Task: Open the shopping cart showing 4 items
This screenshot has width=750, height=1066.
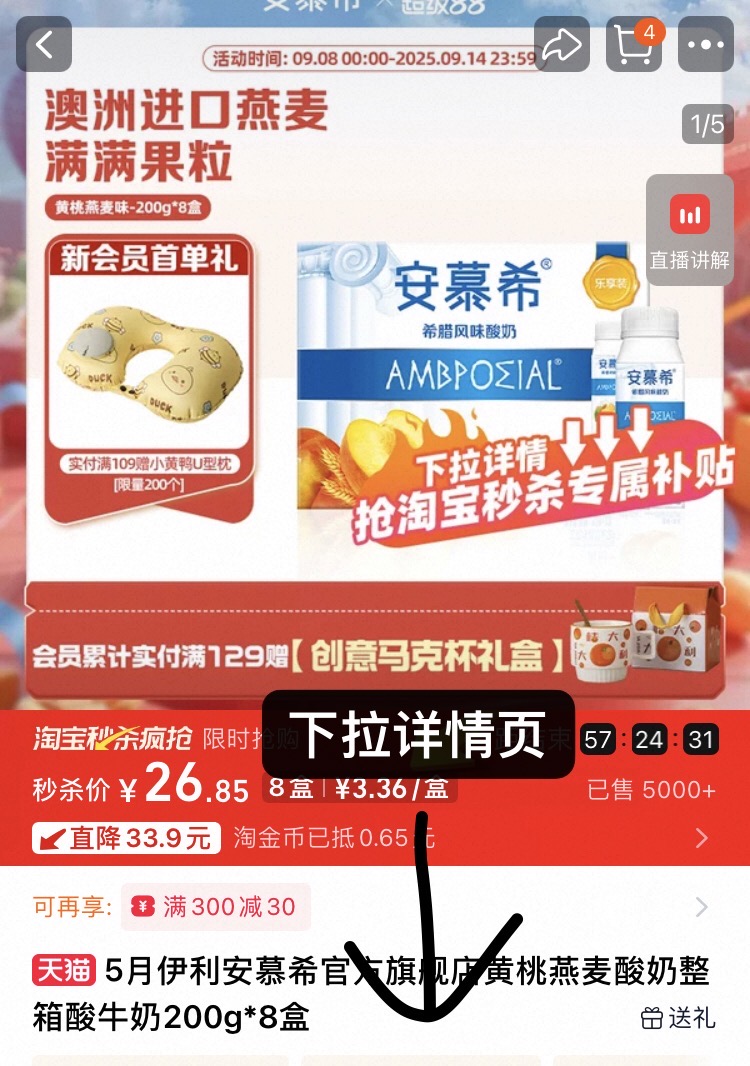Action: pyautogui.click(x=634, y=45)
